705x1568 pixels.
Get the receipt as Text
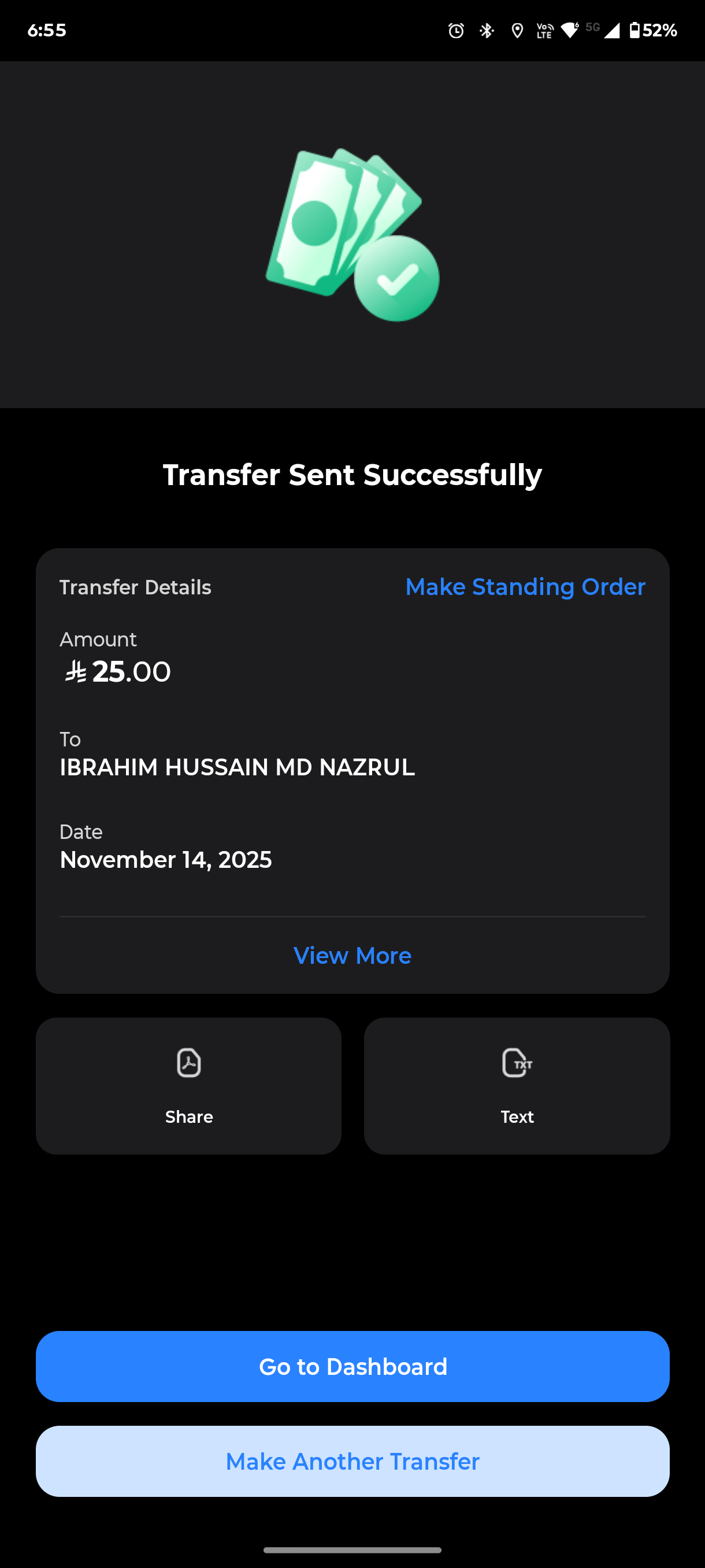(x=517, y=1085)
